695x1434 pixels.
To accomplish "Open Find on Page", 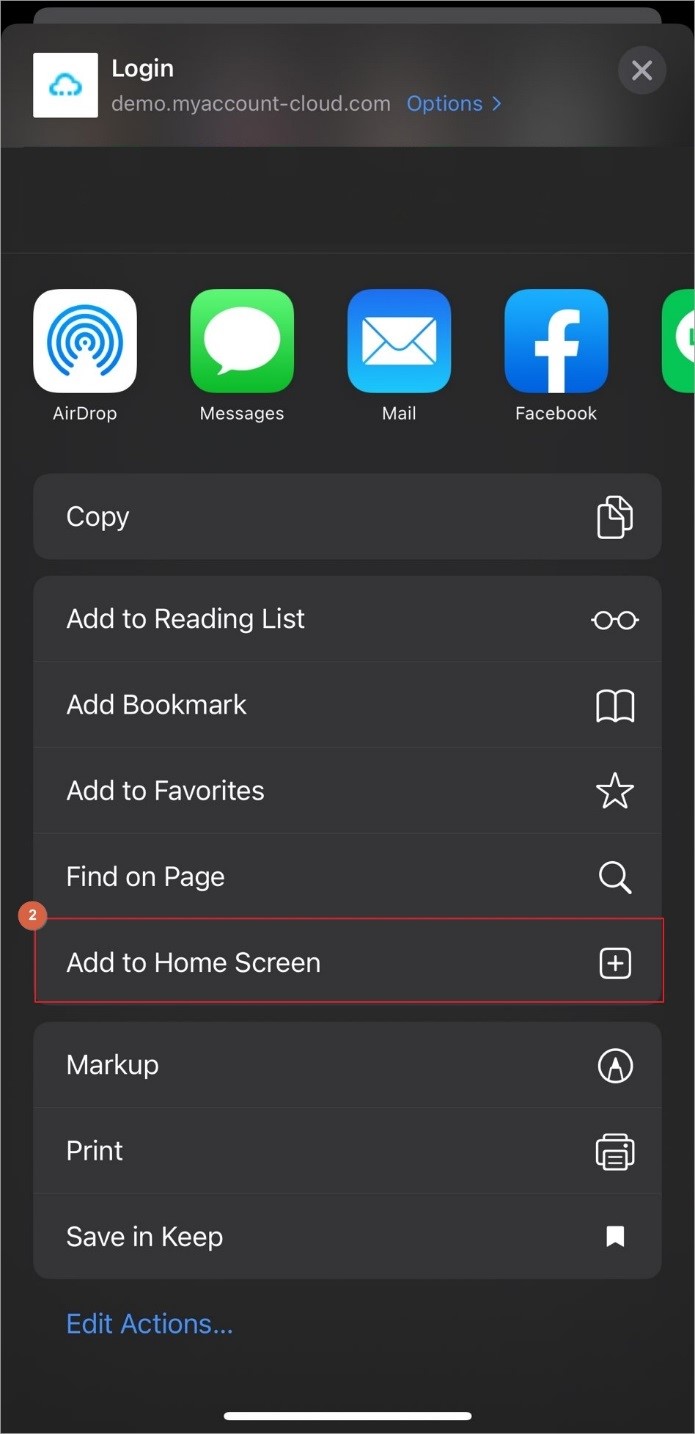I will pos(347,877).
